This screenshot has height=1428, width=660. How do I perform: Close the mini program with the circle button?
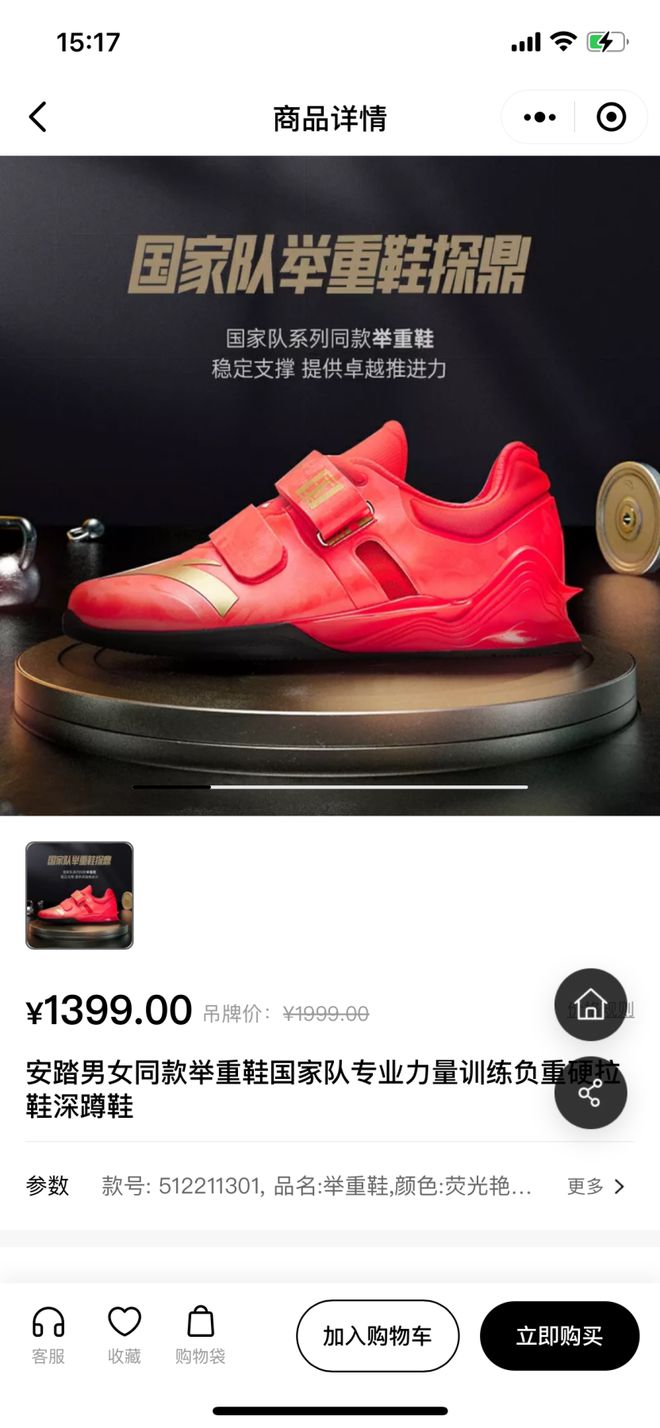click(611, 118)
